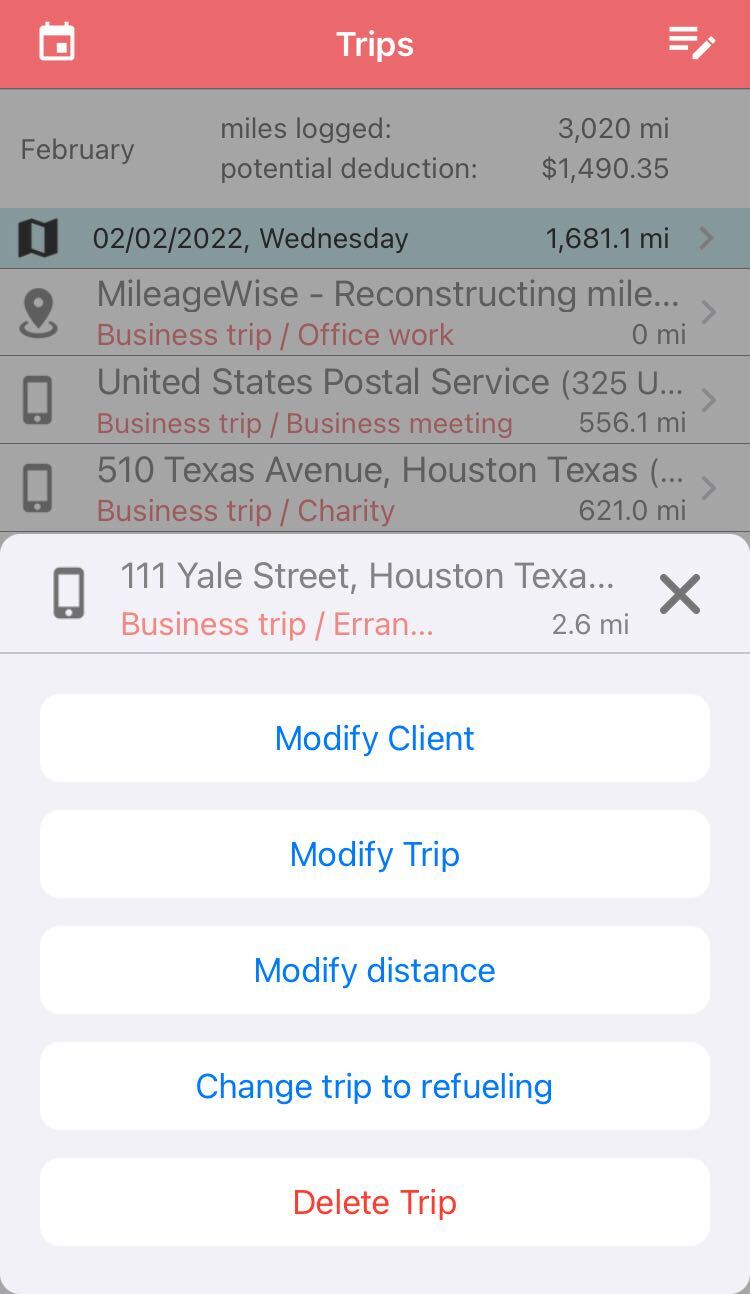
Task: Change trip to refueling
Action: pos(375,1086)
